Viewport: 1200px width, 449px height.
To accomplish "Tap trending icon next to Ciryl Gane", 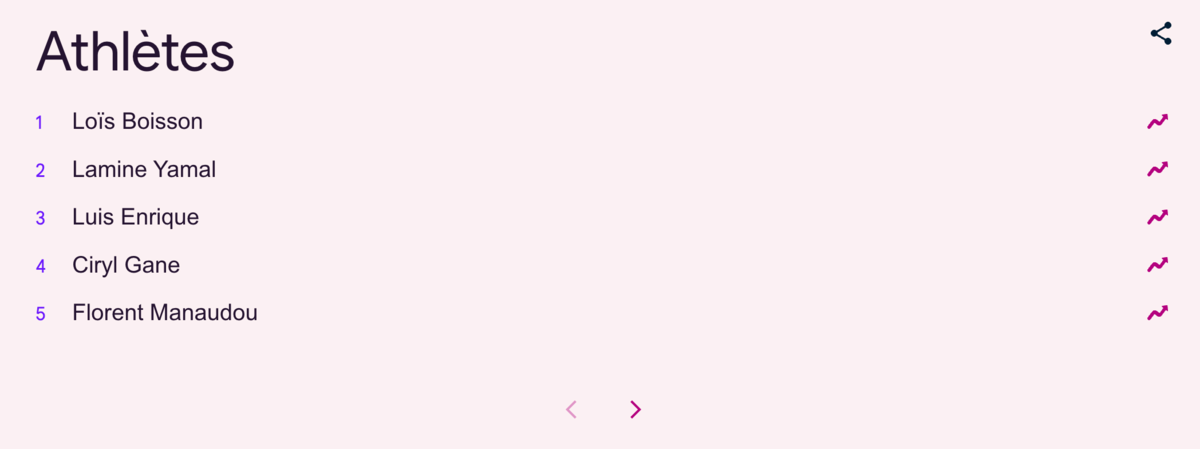I will coord(1157,265).
